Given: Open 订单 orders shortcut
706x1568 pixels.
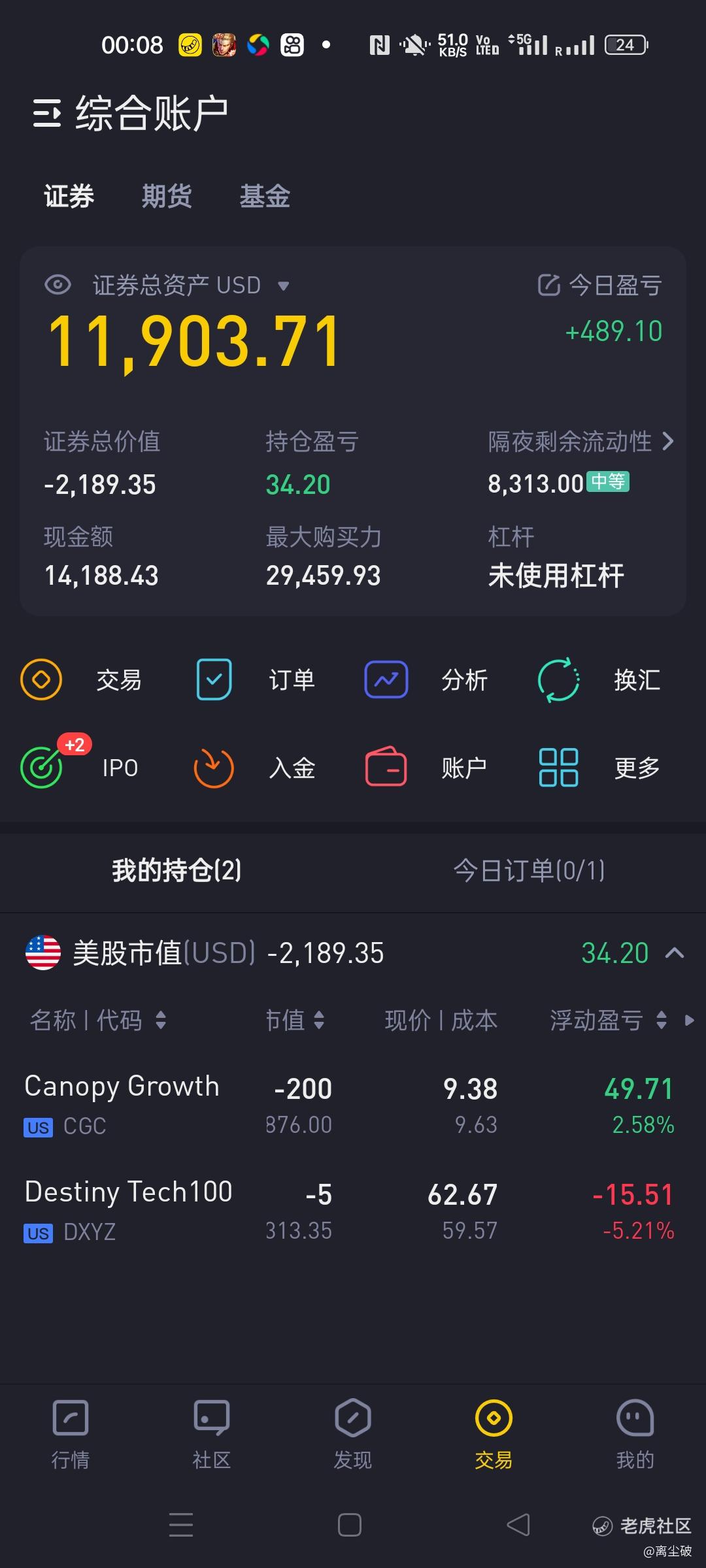Looking at the screenshot, I should [256, 680].
